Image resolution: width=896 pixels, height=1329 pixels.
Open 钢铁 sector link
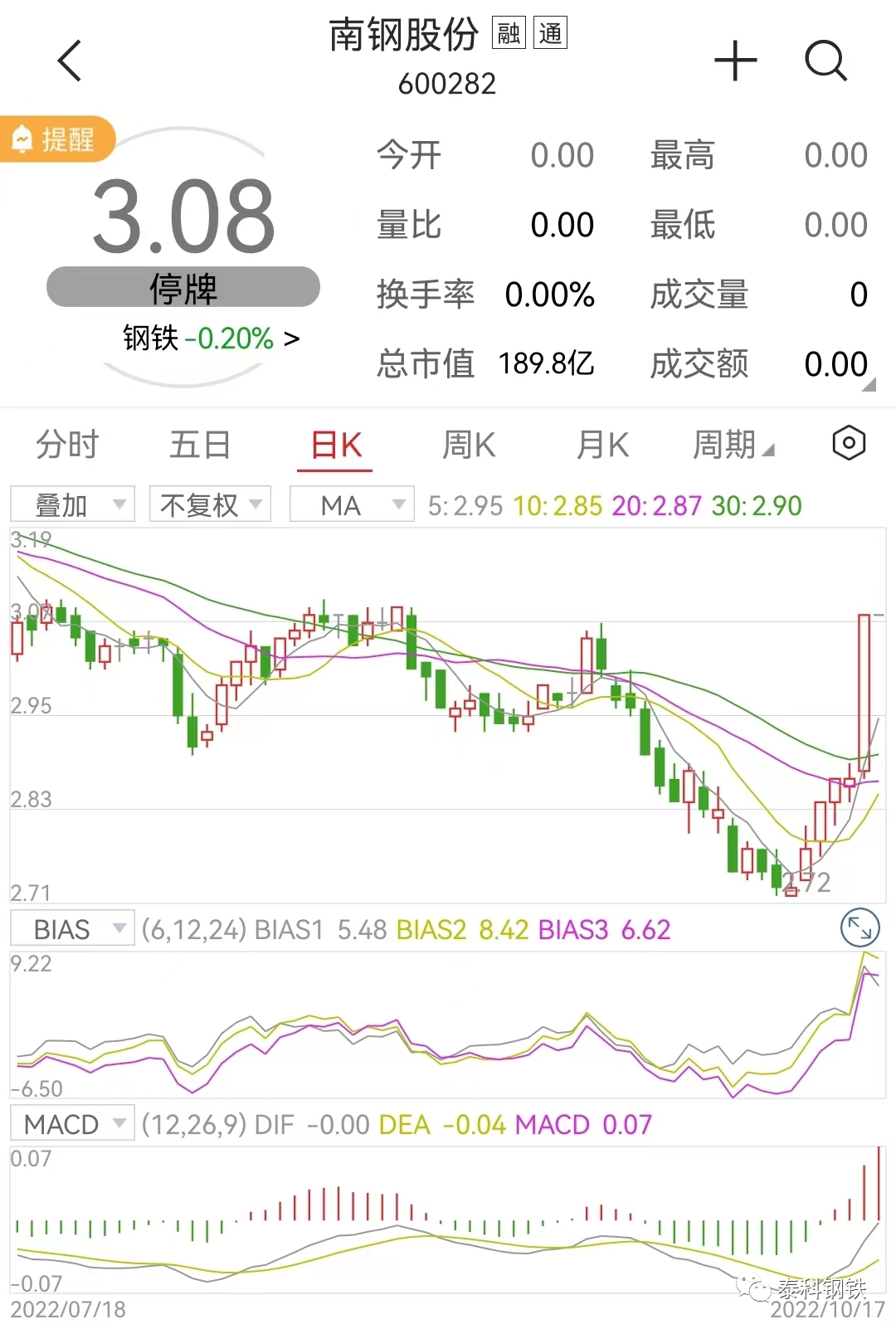pos(211,338)
